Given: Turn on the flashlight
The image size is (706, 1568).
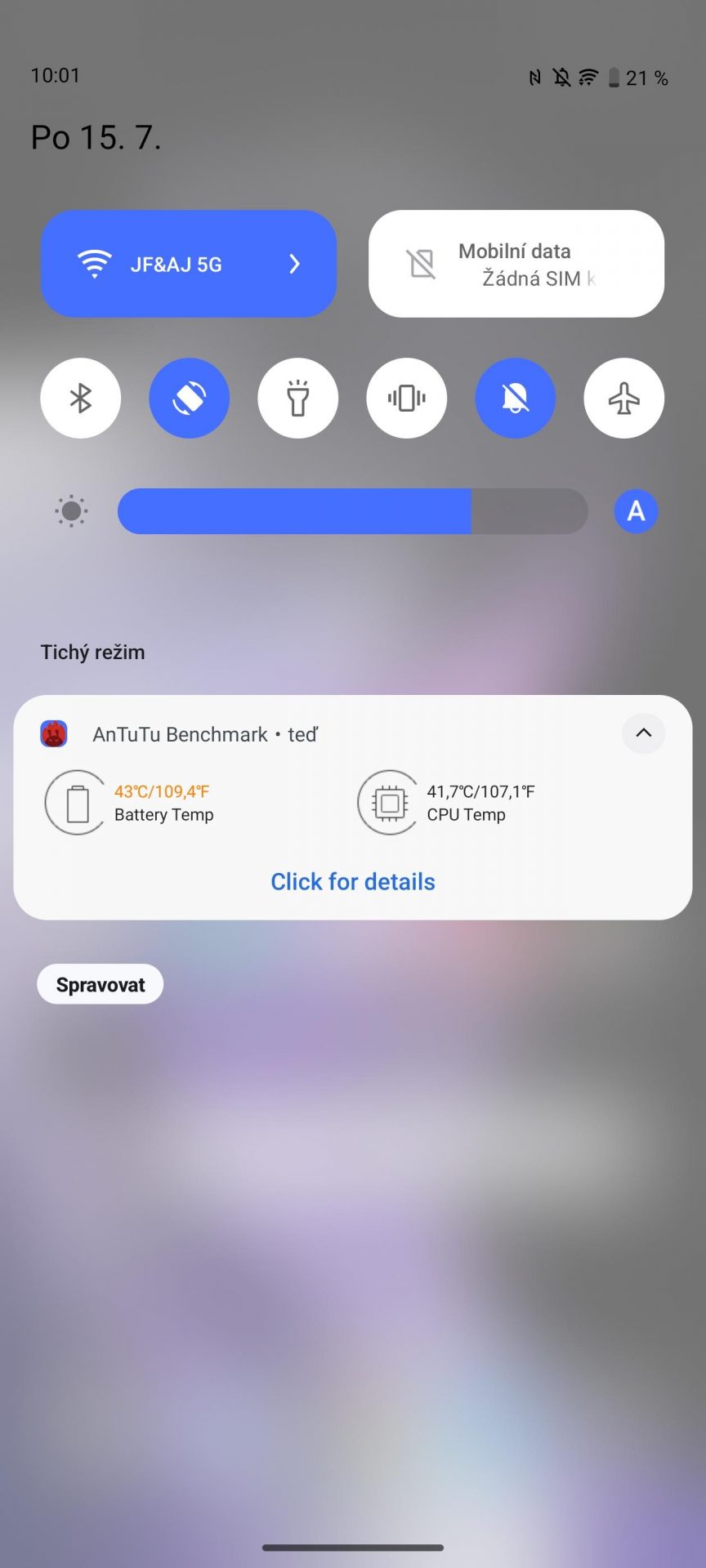Looking at the screenshot, I should [x=298, y=399].
